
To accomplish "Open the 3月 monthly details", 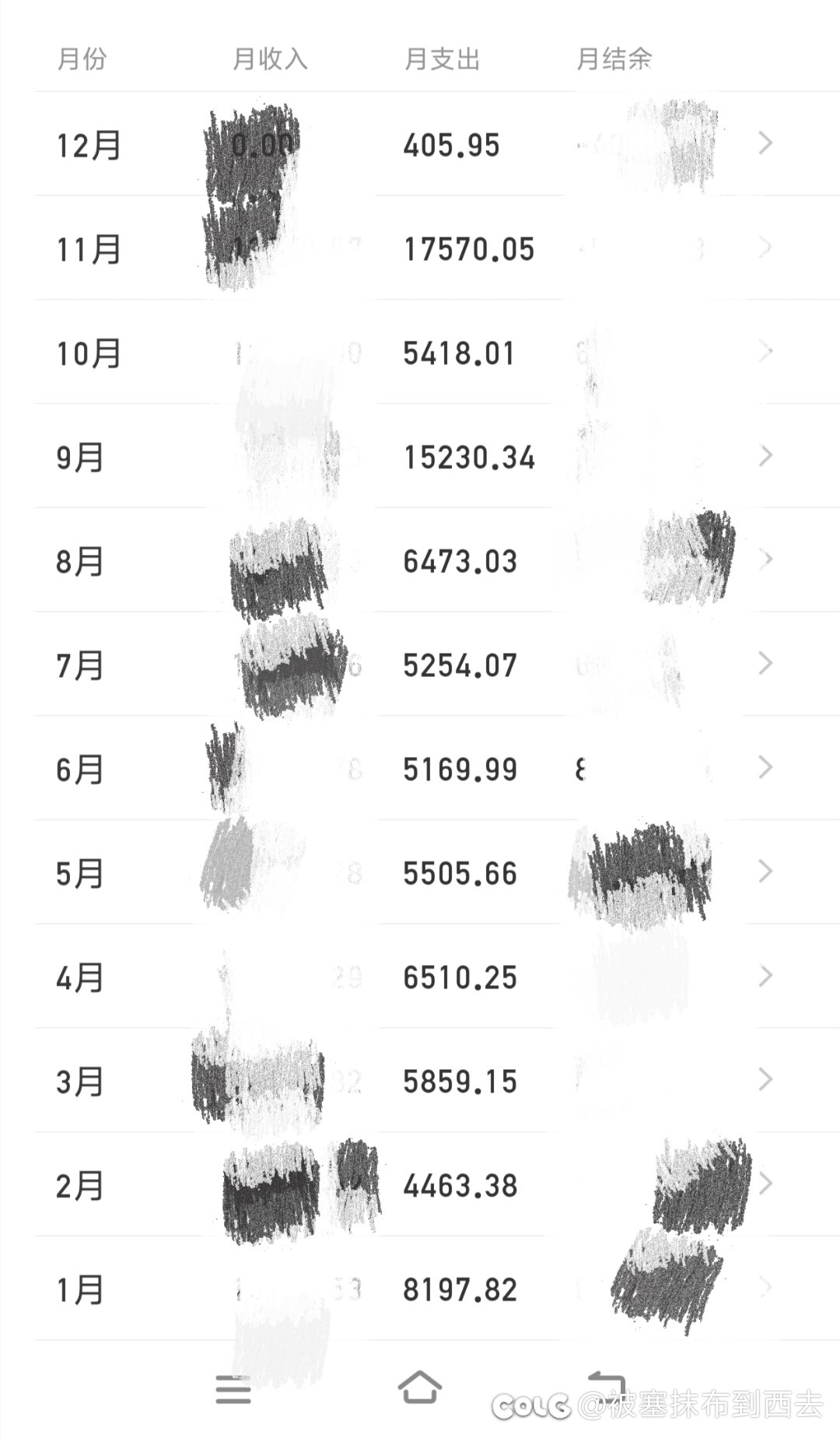I will click(x=420, y=1082).
